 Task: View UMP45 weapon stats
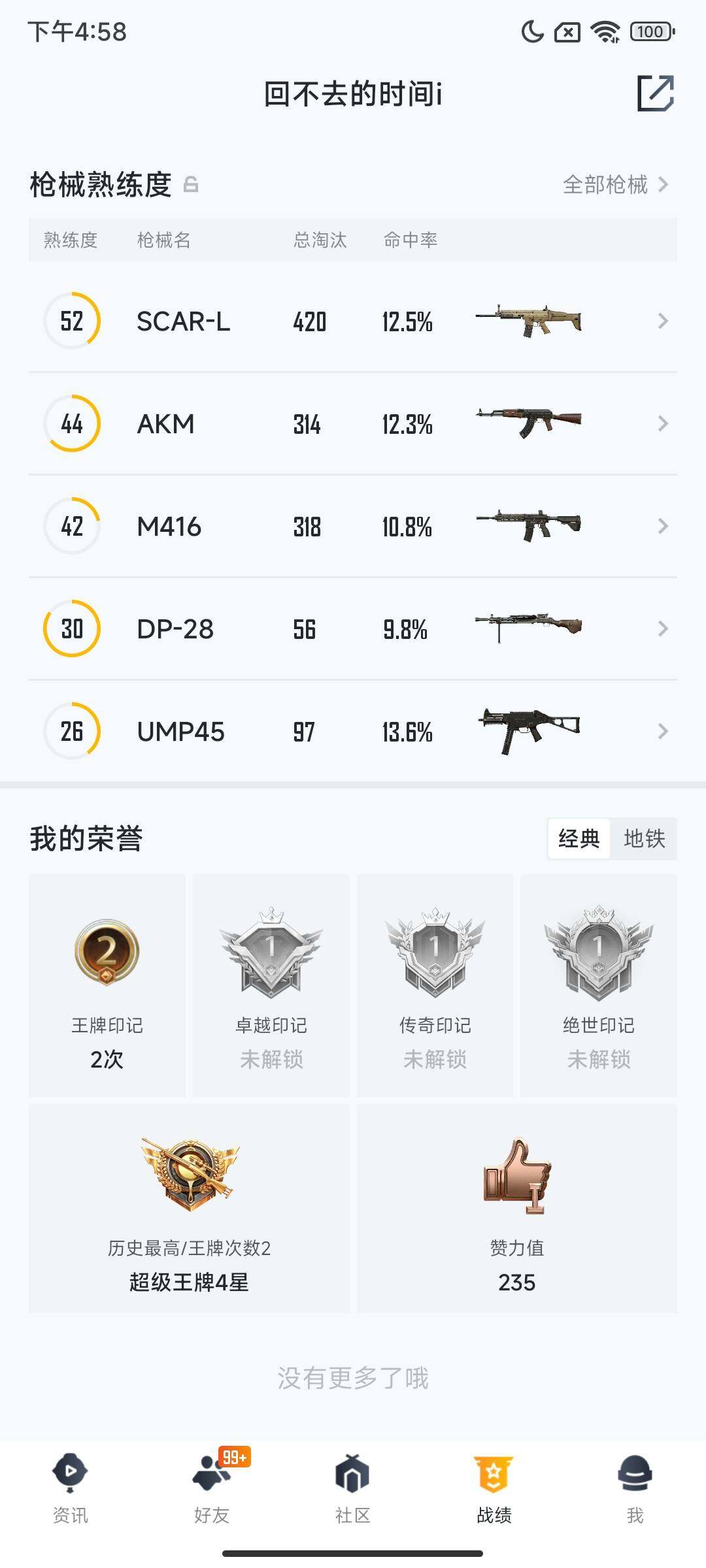[353, 732]
